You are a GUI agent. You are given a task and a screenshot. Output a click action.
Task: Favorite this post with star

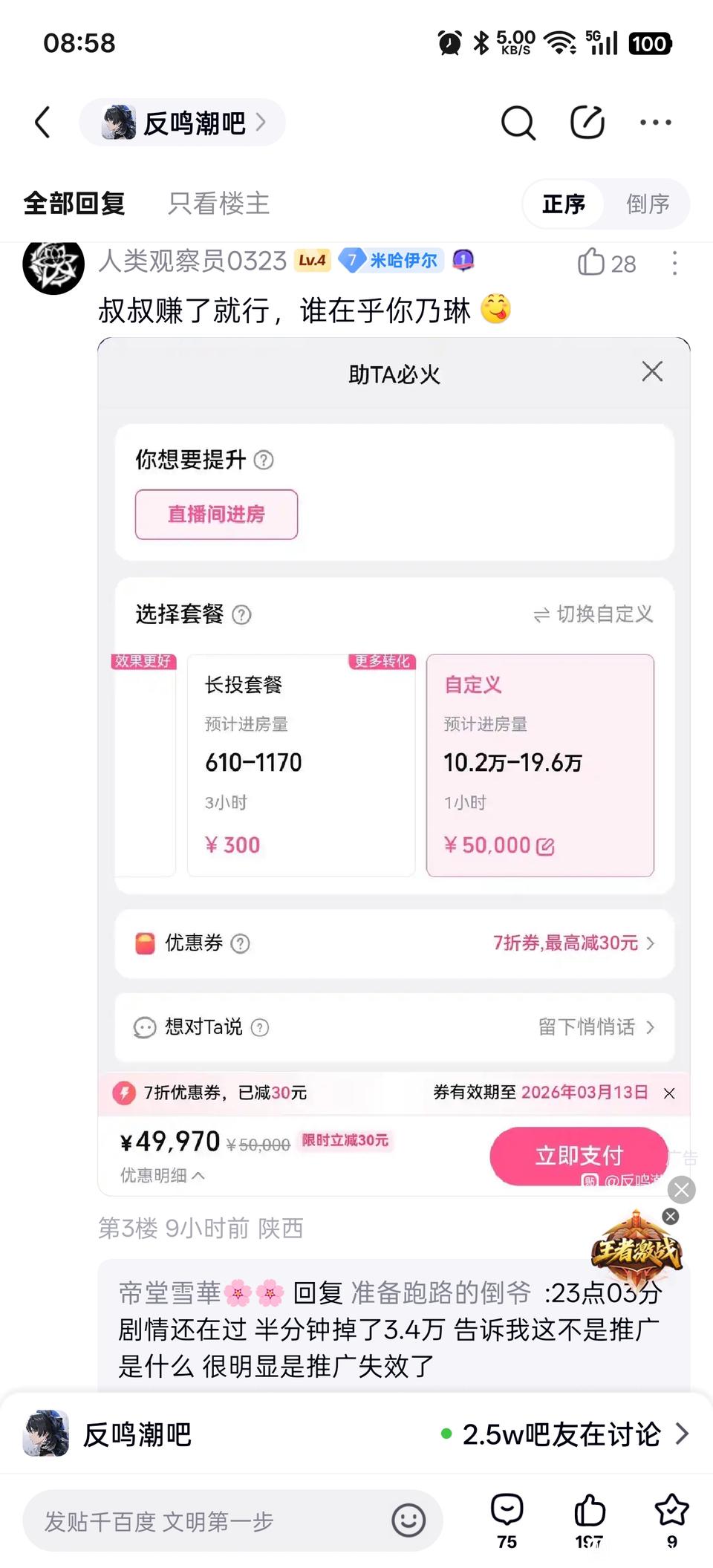point(672,1520)
